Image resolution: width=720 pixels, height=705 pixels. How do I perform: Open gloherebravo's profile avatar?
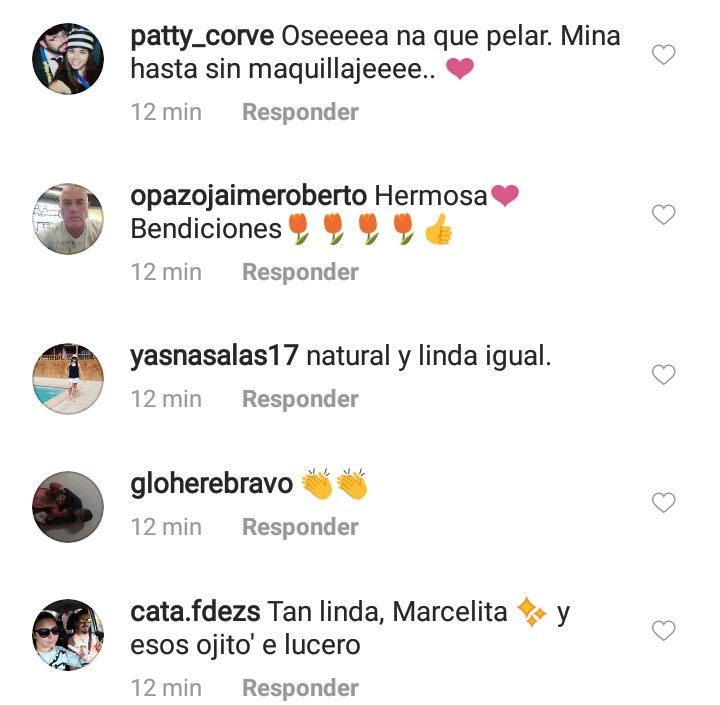pyautogui.click(x=68, y=506)
